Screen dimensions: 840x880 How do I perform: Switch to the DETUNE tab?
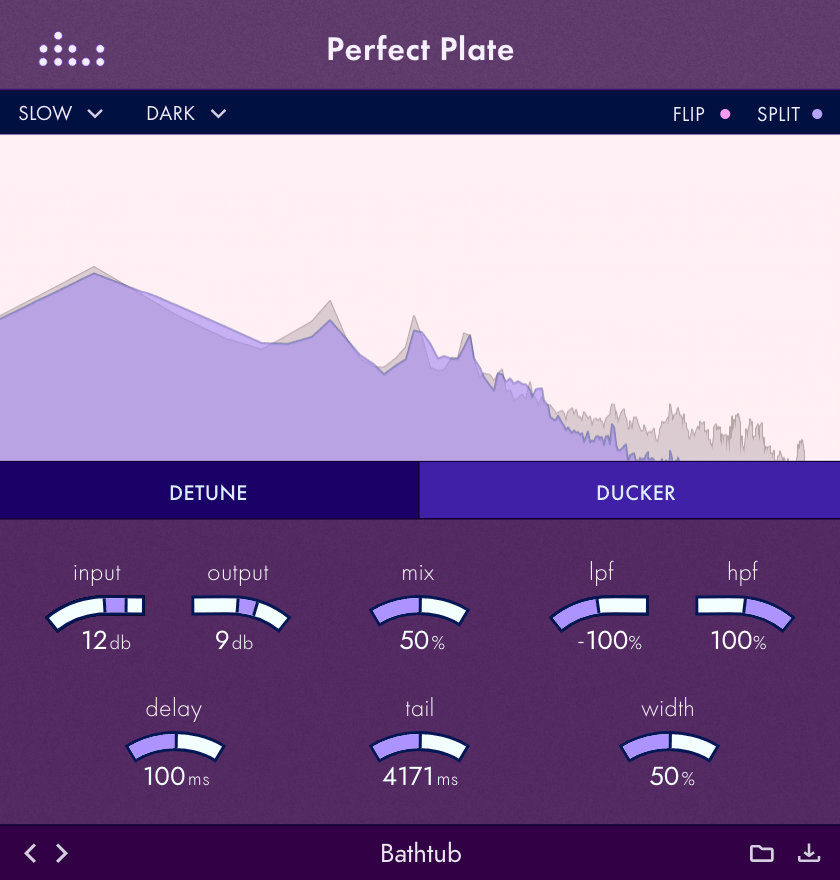(208, 492)
